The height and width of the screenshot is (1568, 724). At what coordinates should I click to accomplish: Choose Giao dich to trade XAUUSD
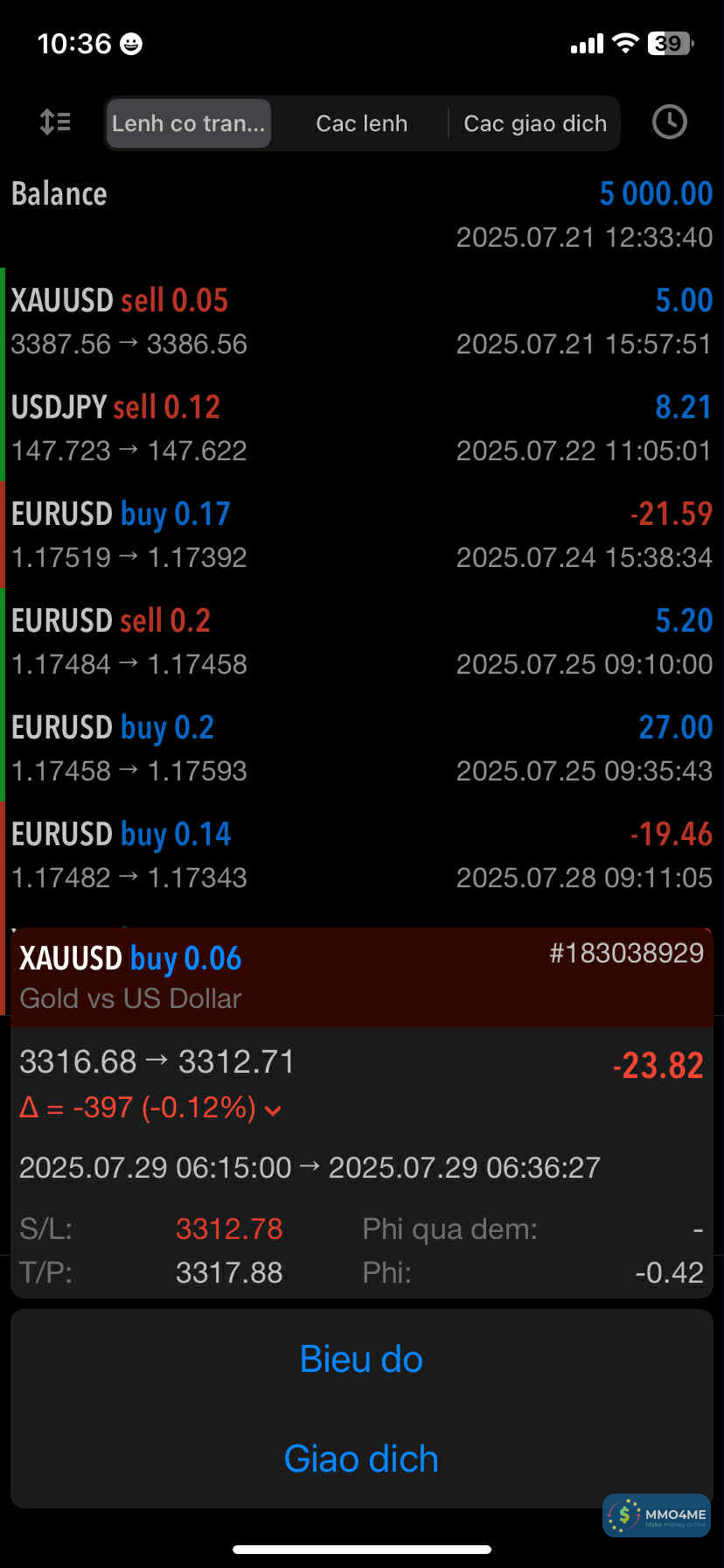click(x=361, y=1459)
